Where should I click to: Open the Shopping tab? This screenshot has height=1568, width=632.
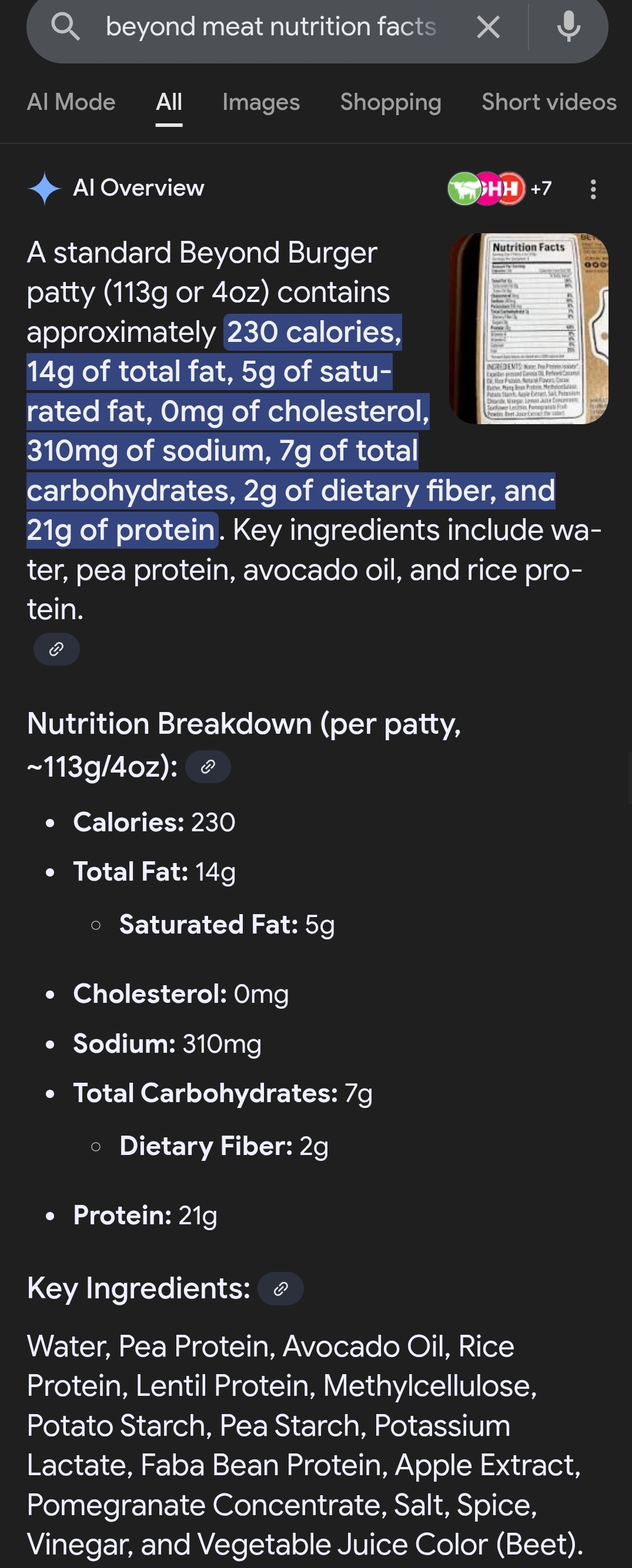click(x=390, y=102)
